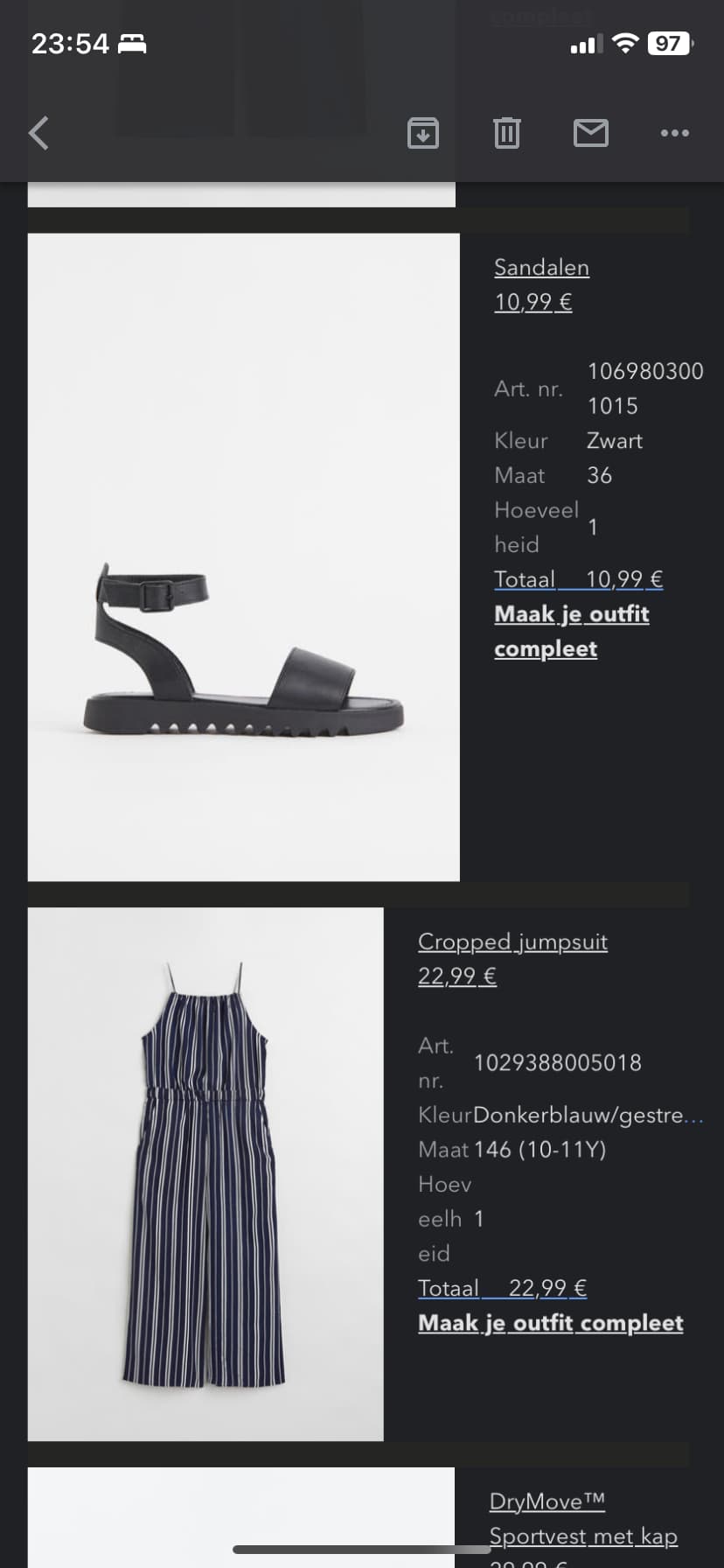
Task: Open the Cropped jumpsuit product link
Action: pos(512,941)
